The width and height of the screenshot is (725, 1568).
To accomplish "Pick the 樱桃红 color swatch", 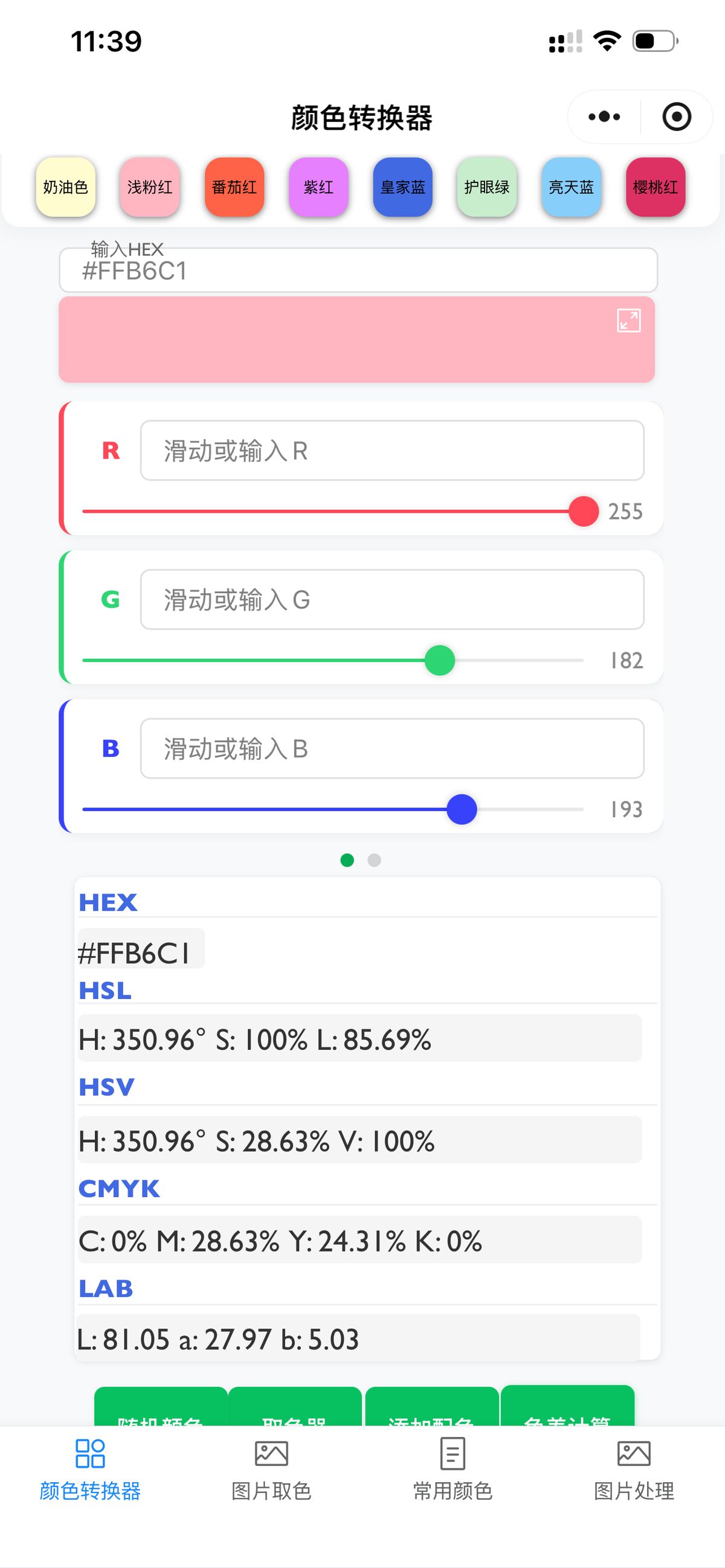I will coord(655,187).
